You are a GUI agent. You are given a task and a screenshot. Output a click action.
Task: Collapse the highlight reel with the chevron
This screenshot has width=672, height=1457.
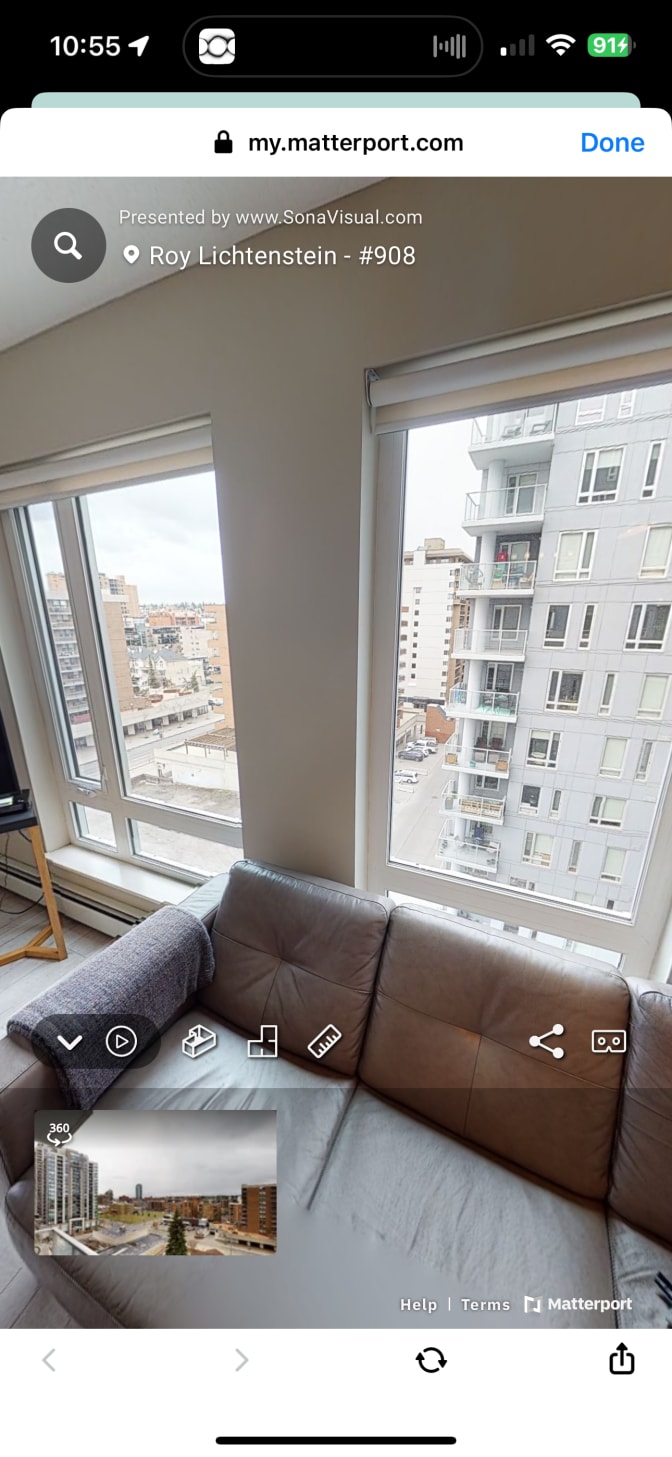pyautogui.click(x=69, y=1043)
